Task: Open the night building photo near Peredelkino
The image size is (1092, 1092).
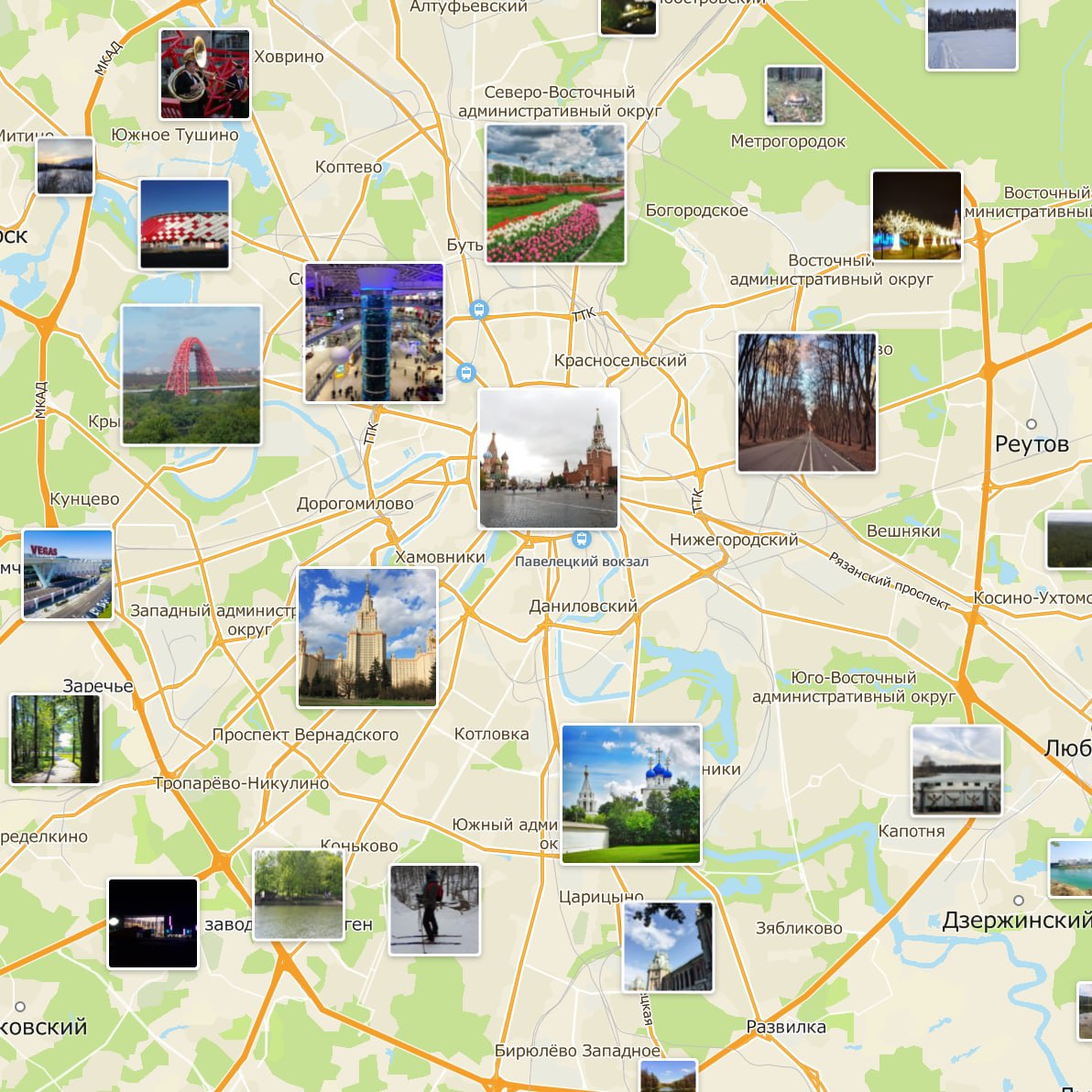Action: [153, 923]
